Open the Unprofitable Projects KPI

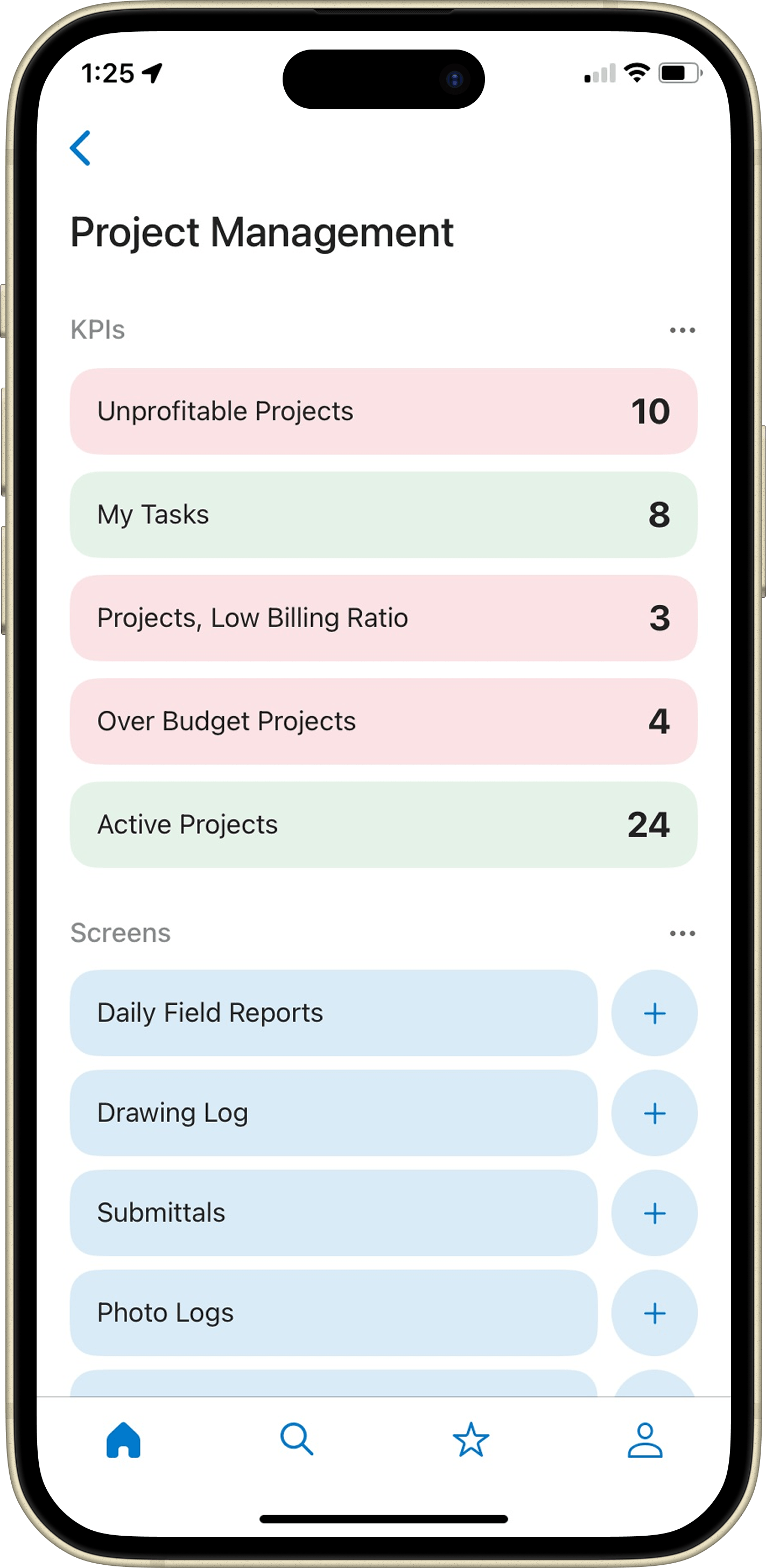pos(383,411)
